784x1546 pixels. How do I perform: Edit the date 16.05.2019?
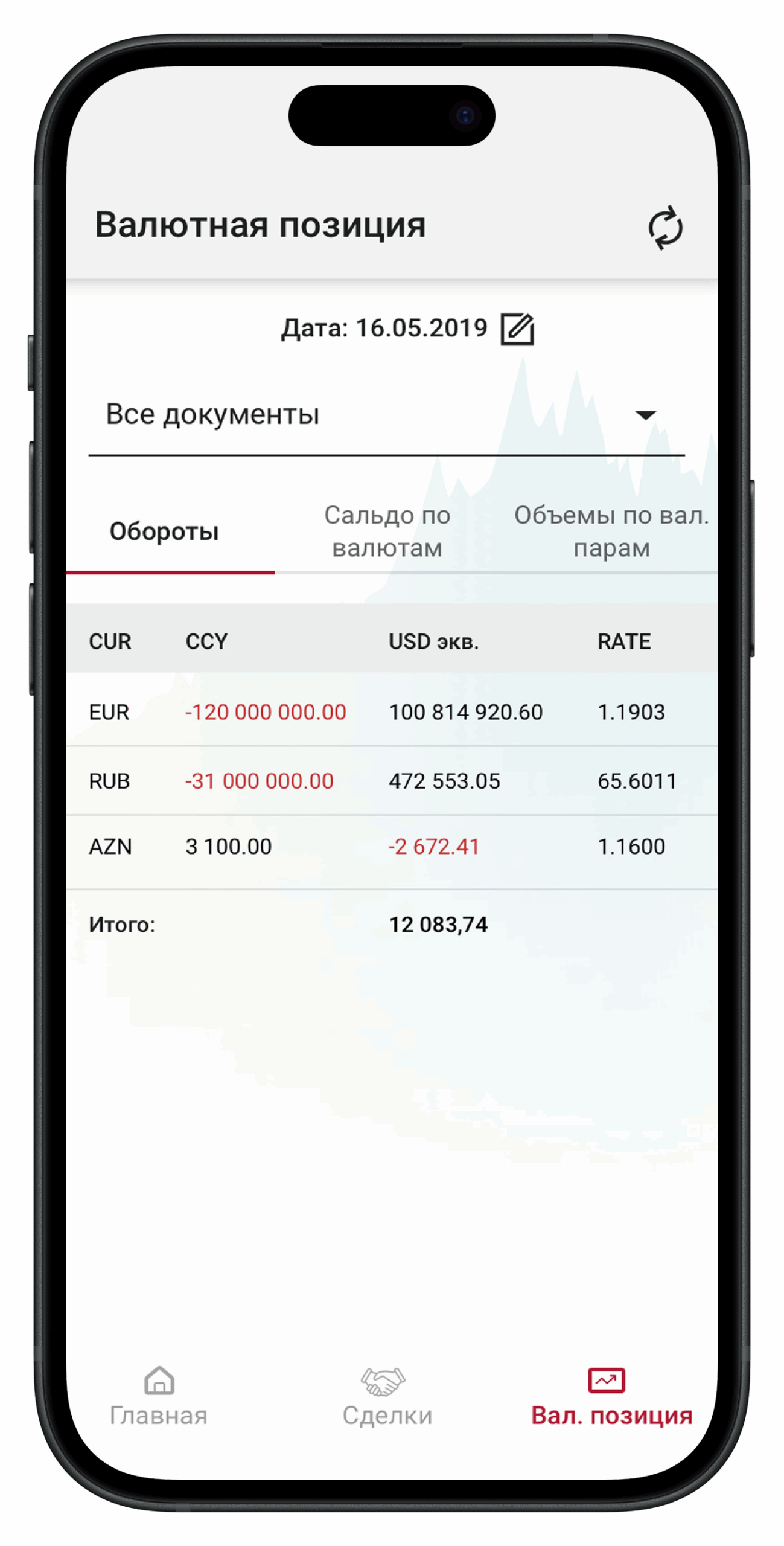coord(517,329)
